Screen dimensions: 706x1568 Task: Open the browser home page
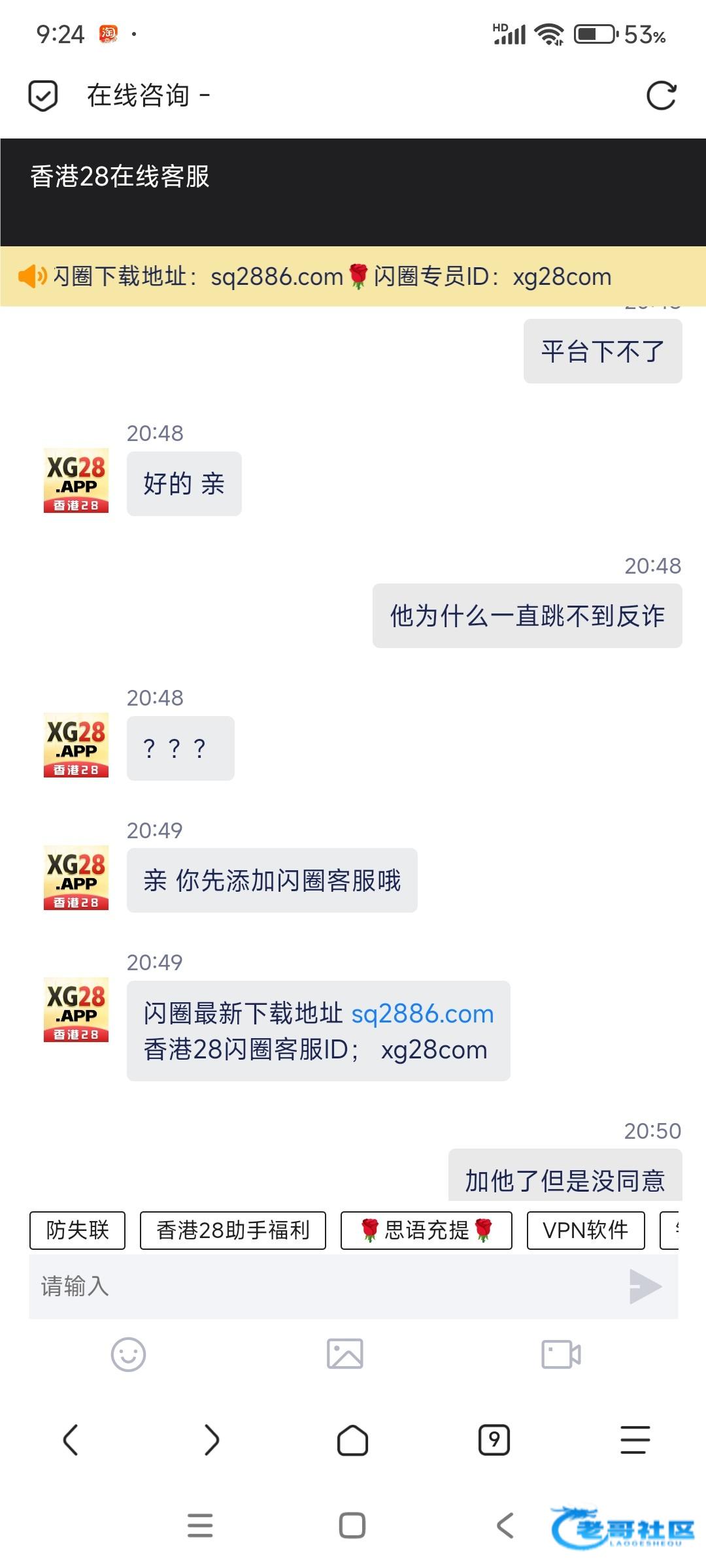[353, 1440]
